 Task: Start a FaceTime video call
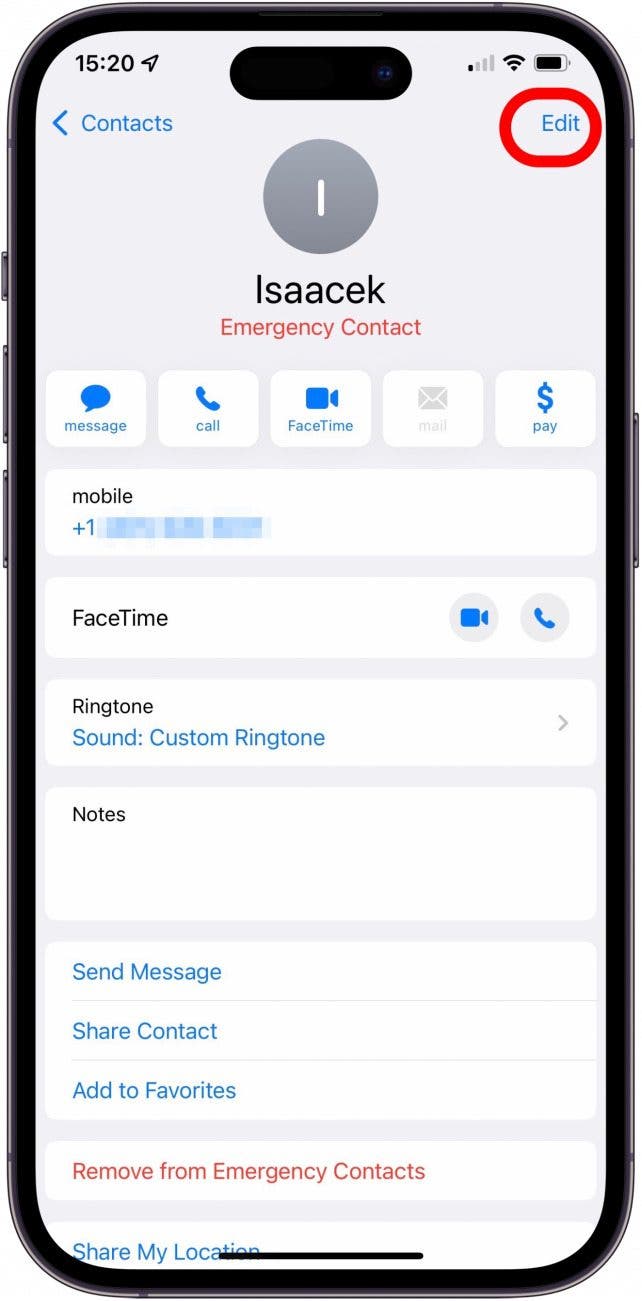(473, 618)
